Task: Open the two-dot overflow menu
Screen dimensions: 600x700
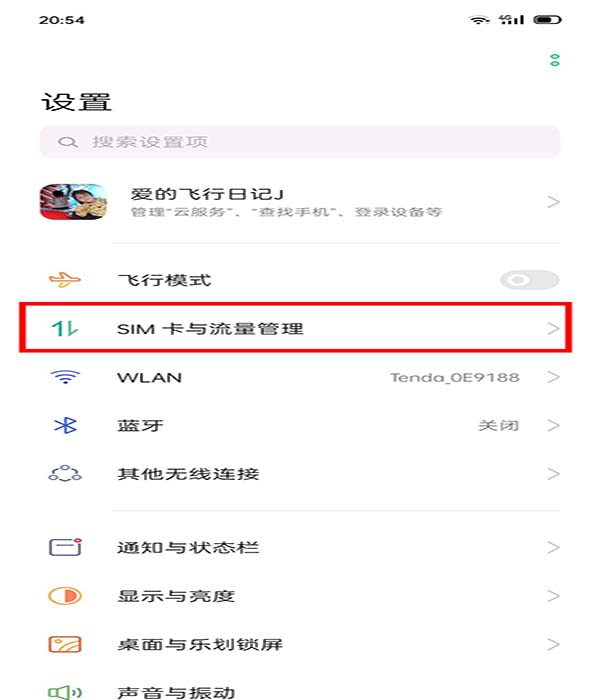Action: pyautogui.click(x=555, y=60)
